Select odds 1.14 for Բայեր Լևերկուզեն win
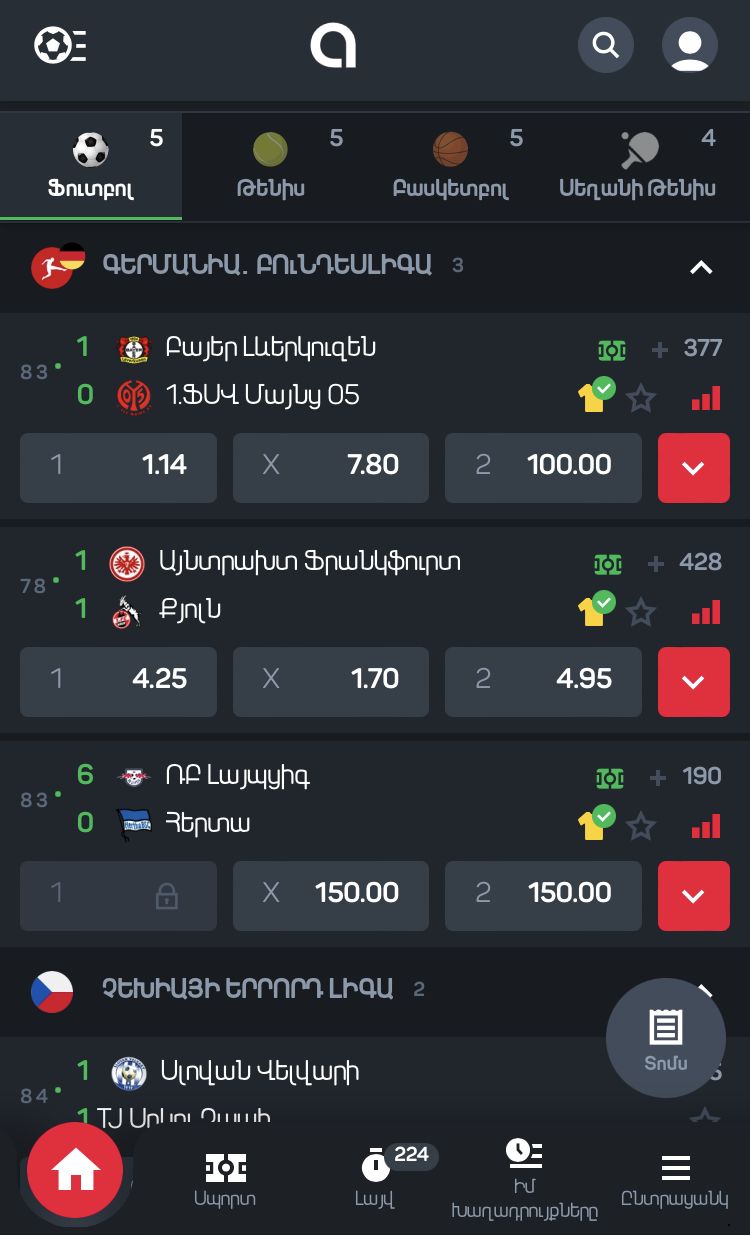 click(x=118, y=467)
